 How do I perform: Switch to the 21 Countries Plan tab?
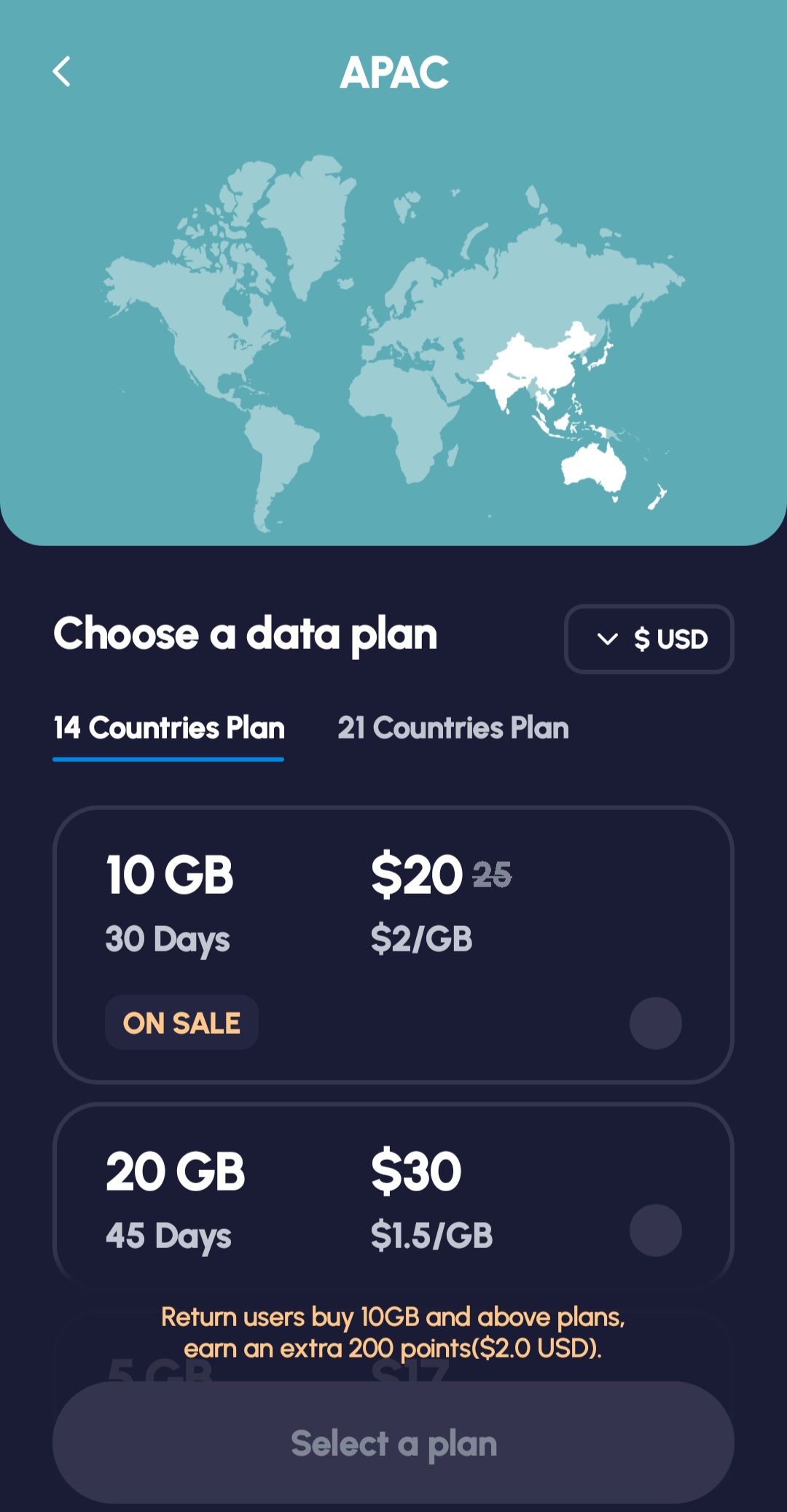click(x=453, y=728)
